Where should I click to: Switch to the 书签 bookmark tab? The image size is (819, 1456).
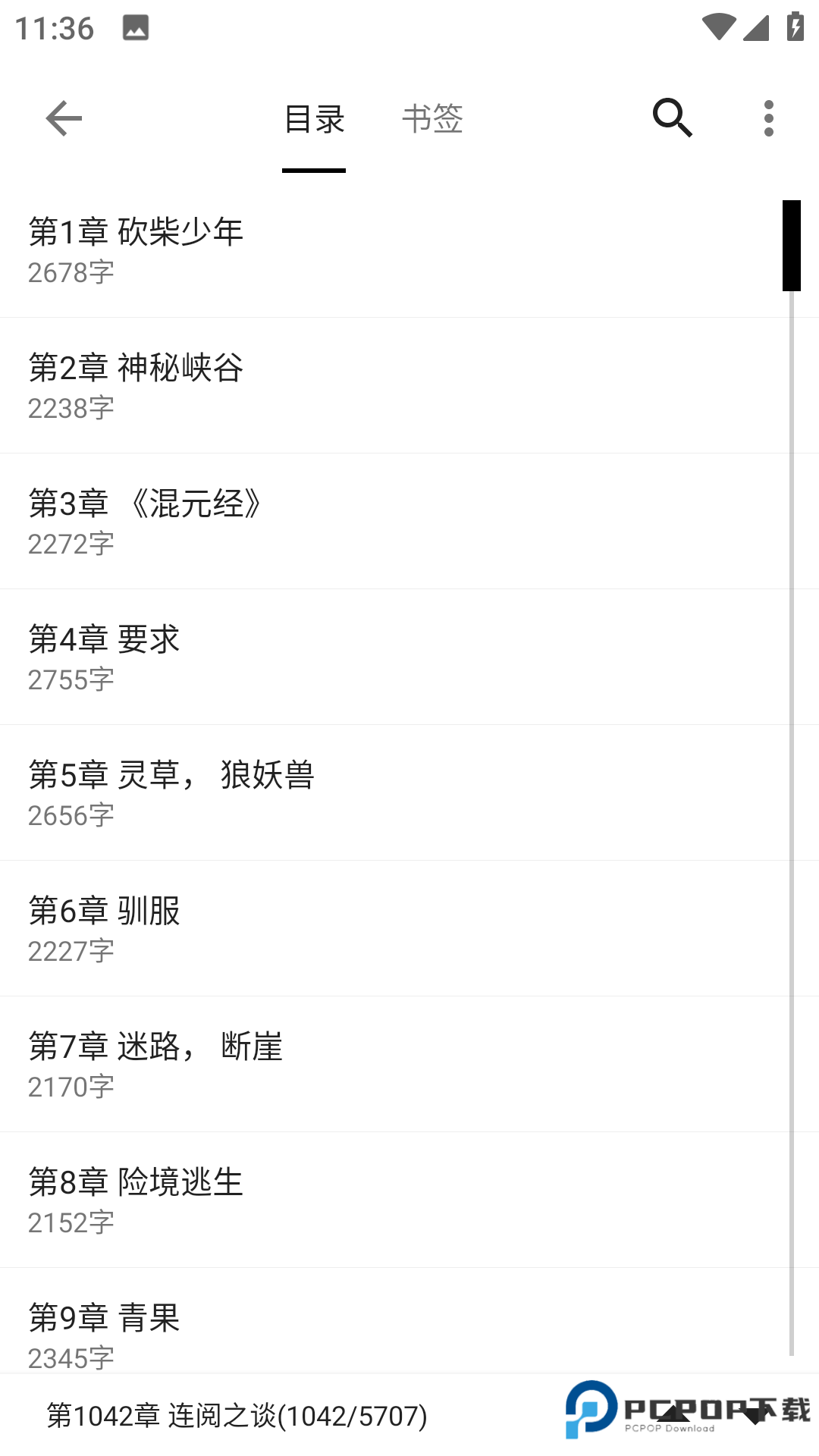(434, 120)
